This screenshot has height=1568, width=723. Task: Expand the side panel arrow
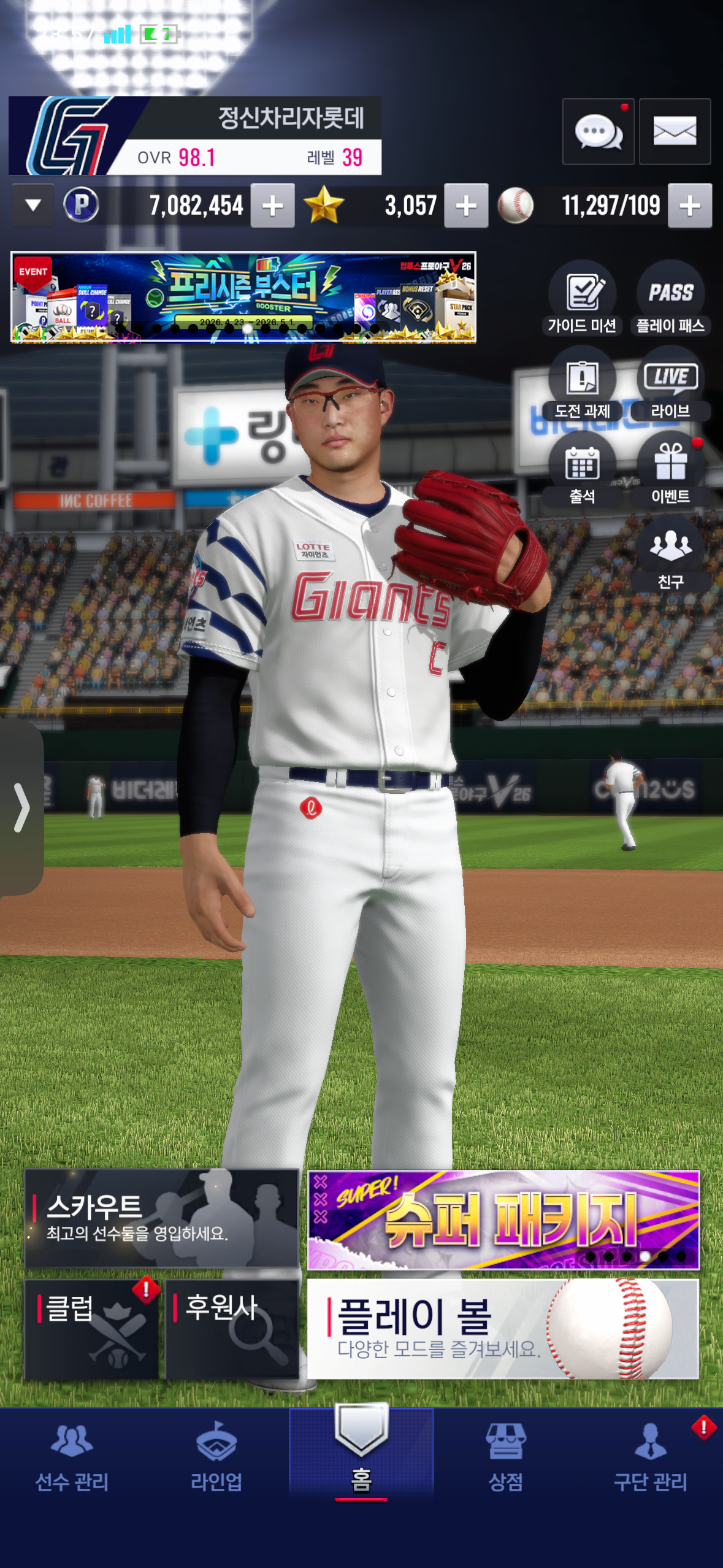[x=21, y=807]
